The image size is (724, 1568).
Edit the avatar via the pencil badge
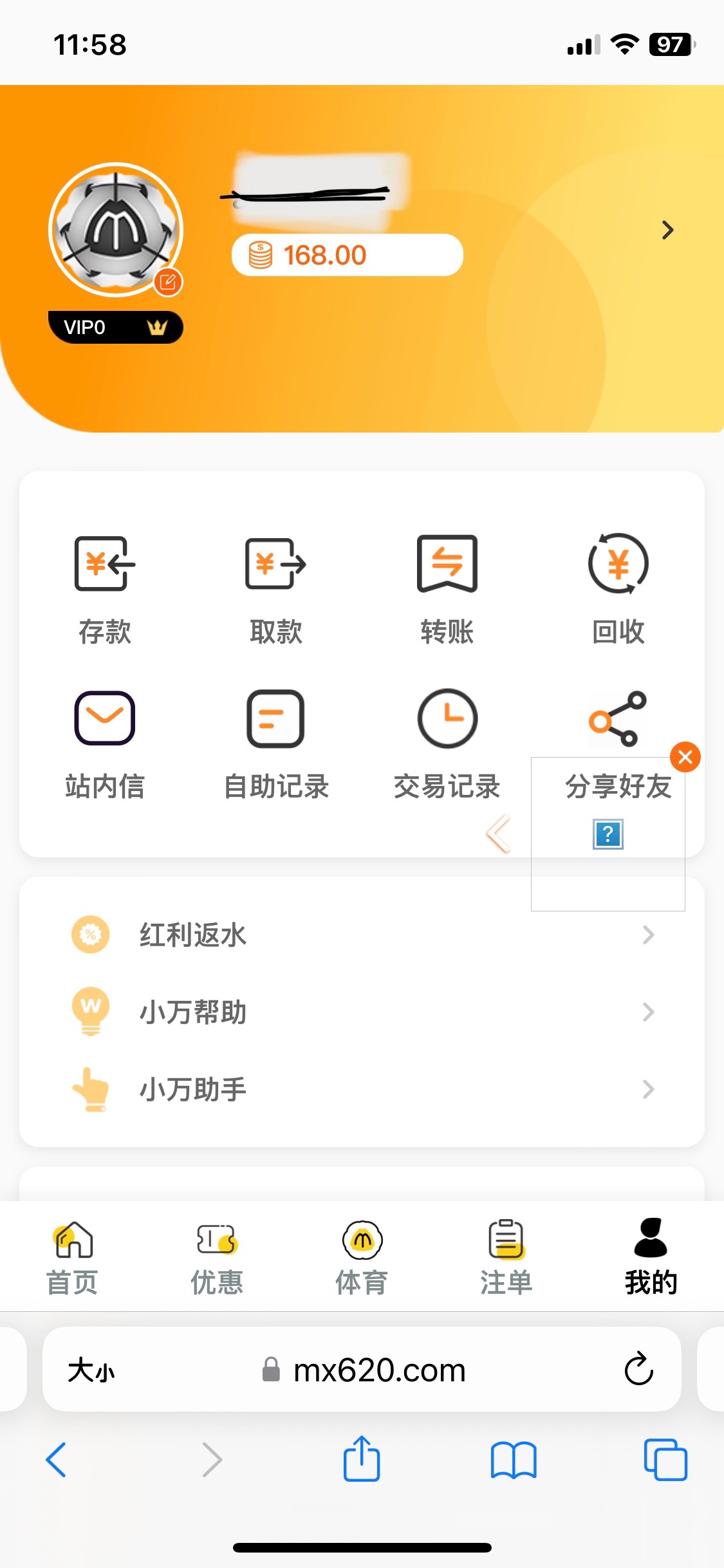click(x=169, y=282)
